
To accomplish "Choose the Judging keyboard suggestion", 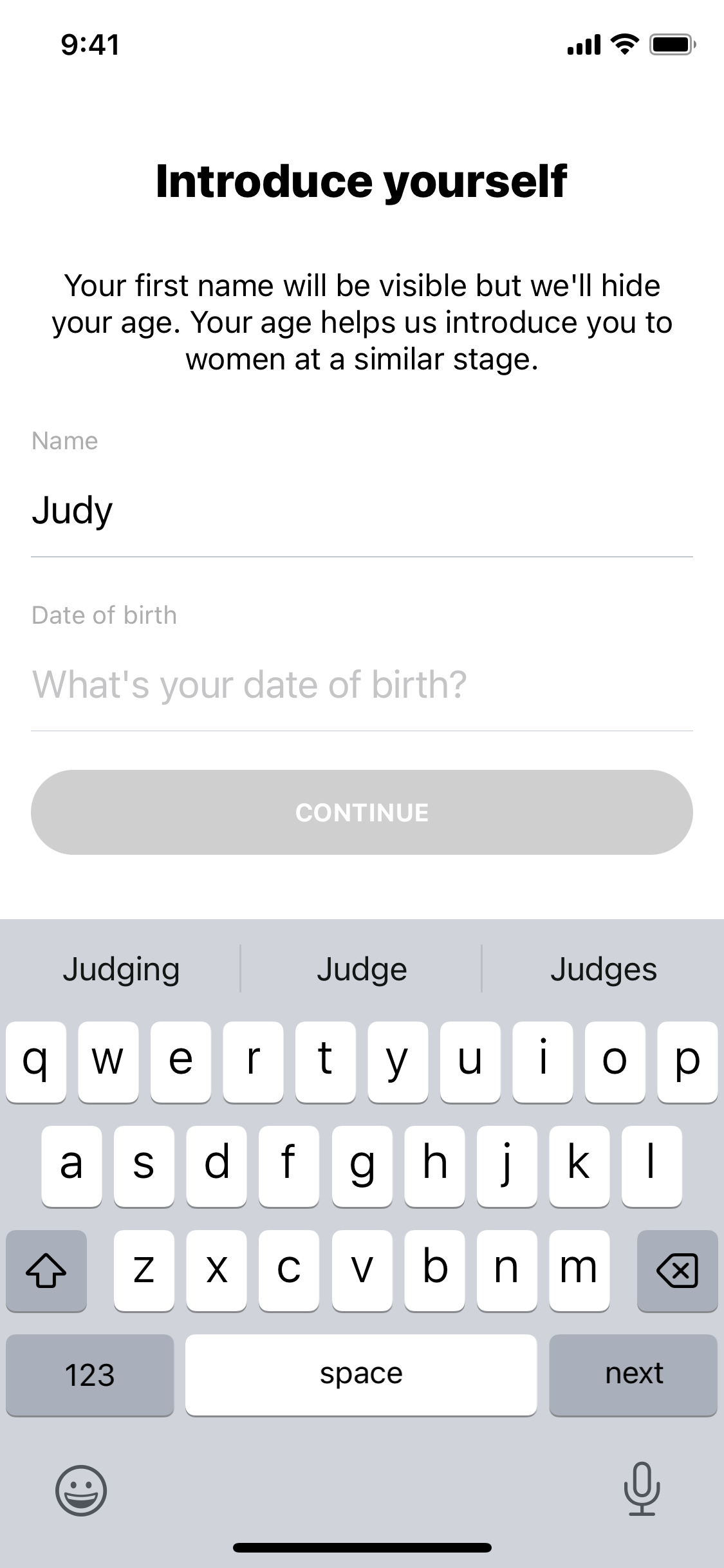I will tap(121, 969).
